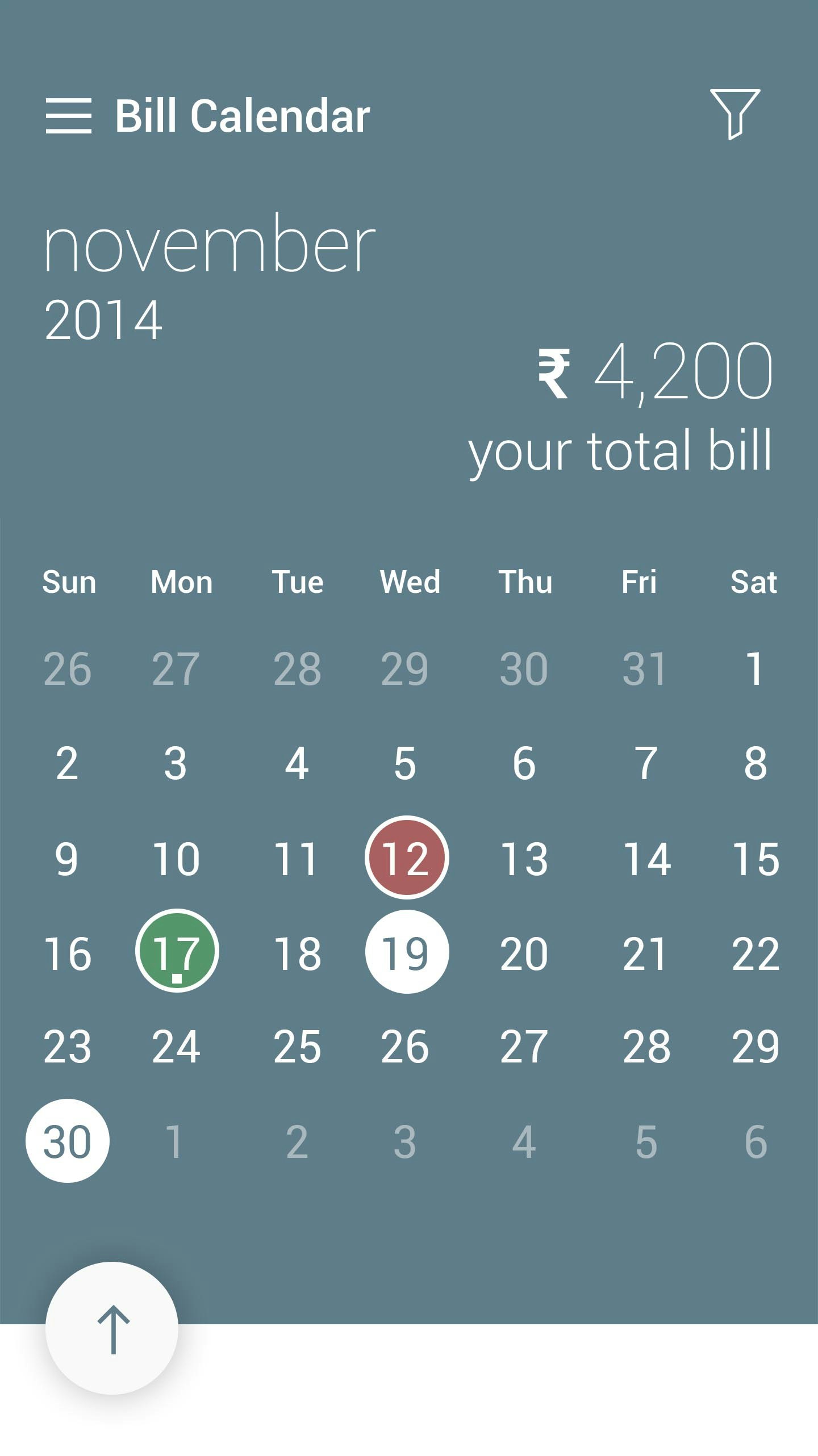The width and height of the screenshot is (818, 1456).
Task: Select November 19 with white circle
Action: click(x=406, y=952)
